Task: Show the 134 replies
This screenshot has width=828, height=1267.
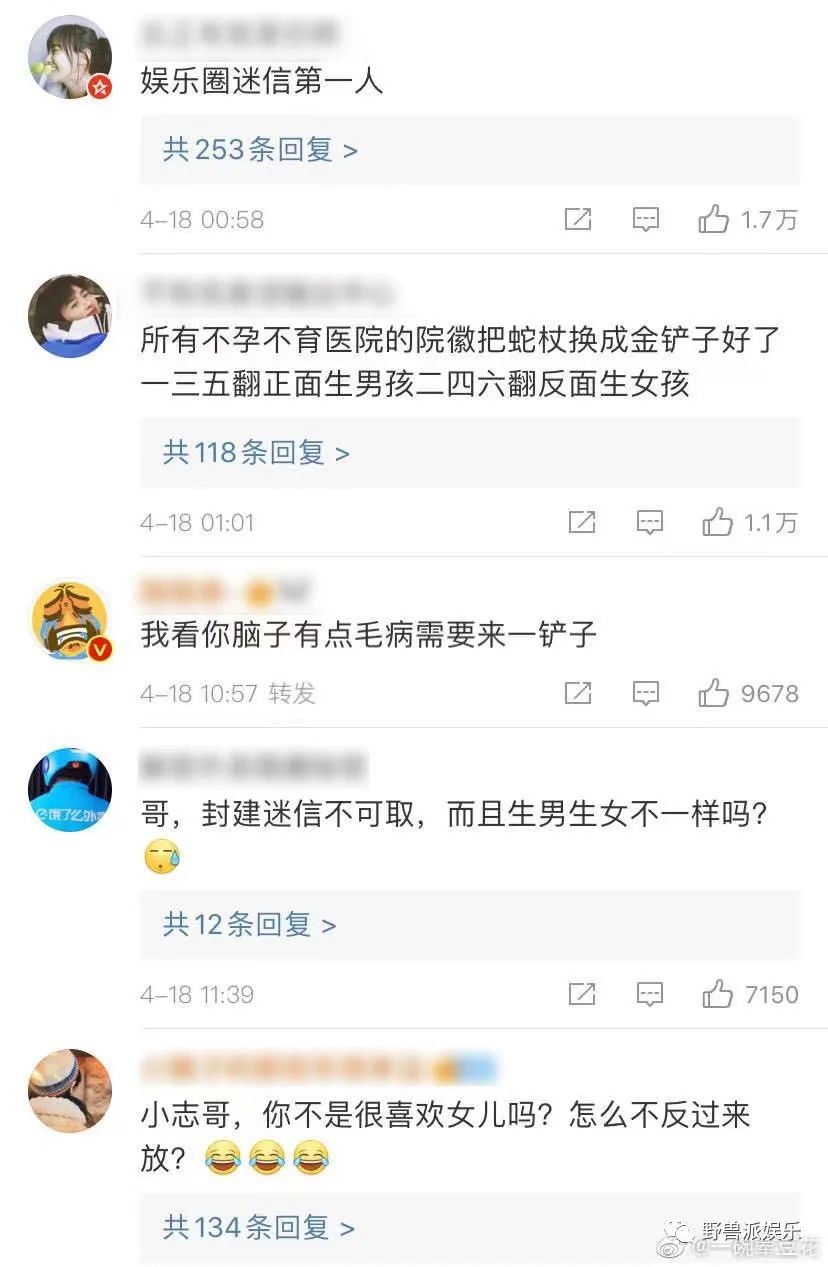Action: [x=258, y=1227]
